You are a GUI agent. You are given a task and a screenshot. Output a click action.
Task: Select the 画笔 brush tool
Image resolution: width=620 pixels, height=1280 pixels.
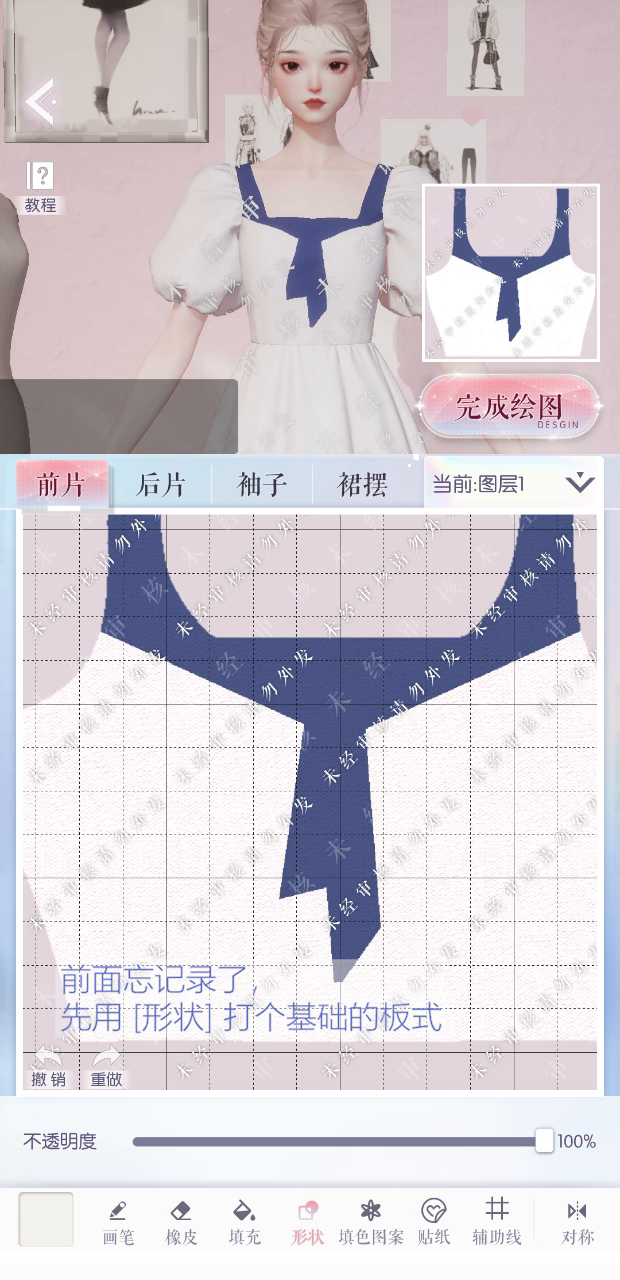(x=118, y=1223)
